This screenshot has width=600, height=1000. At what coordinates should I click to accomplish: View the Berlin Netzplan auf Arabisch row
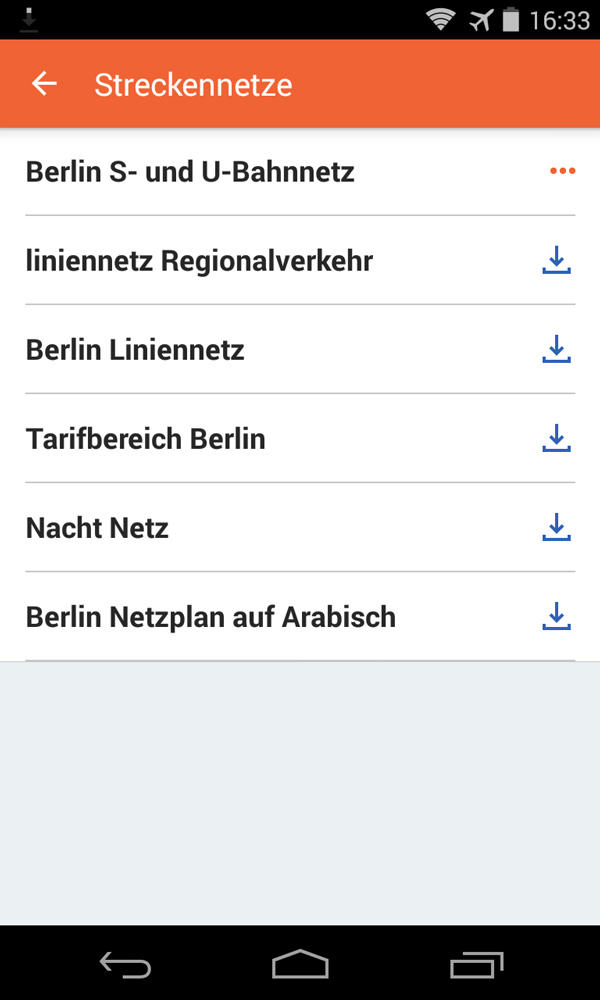point(211,617)
